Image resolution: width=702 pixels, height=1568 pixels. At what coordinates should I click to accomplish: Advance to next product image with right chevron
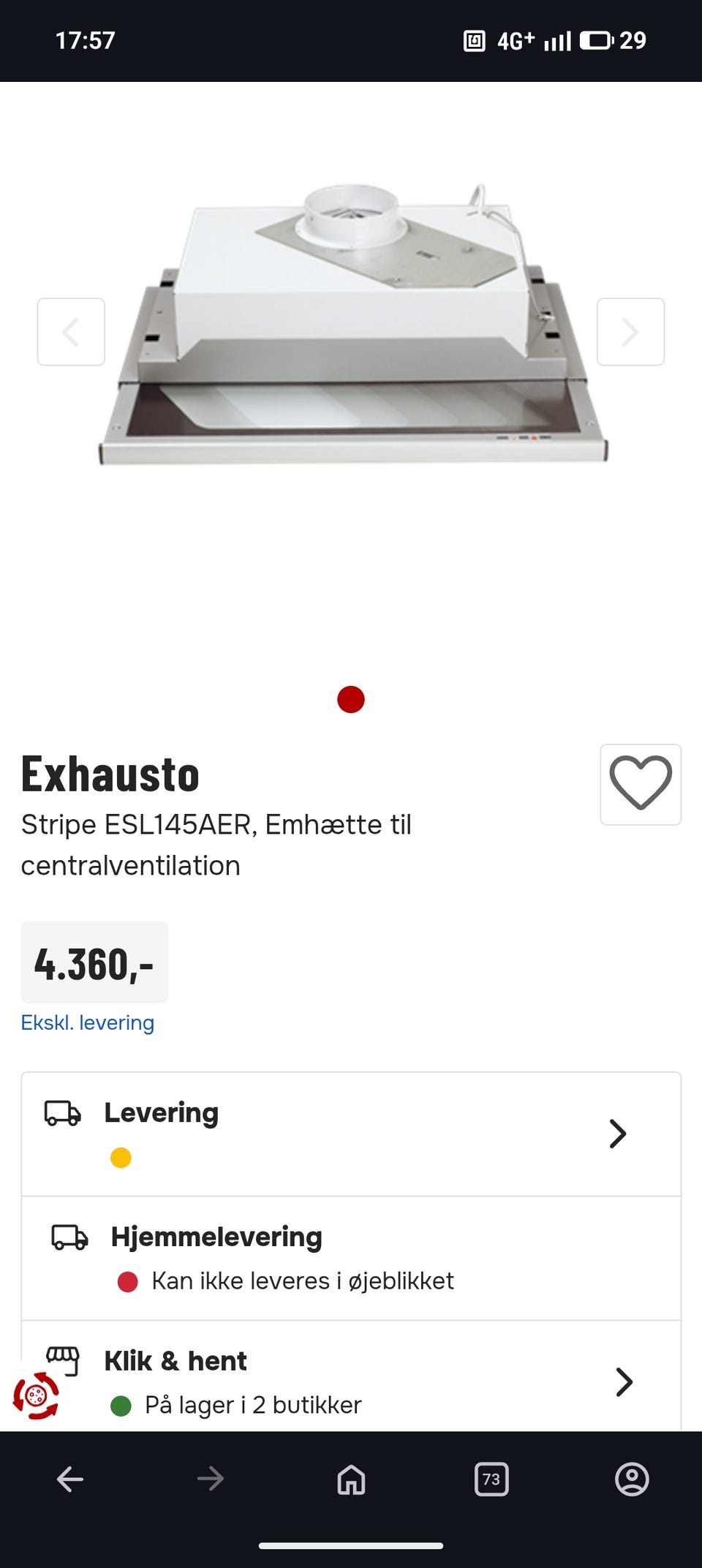(630, 332)
